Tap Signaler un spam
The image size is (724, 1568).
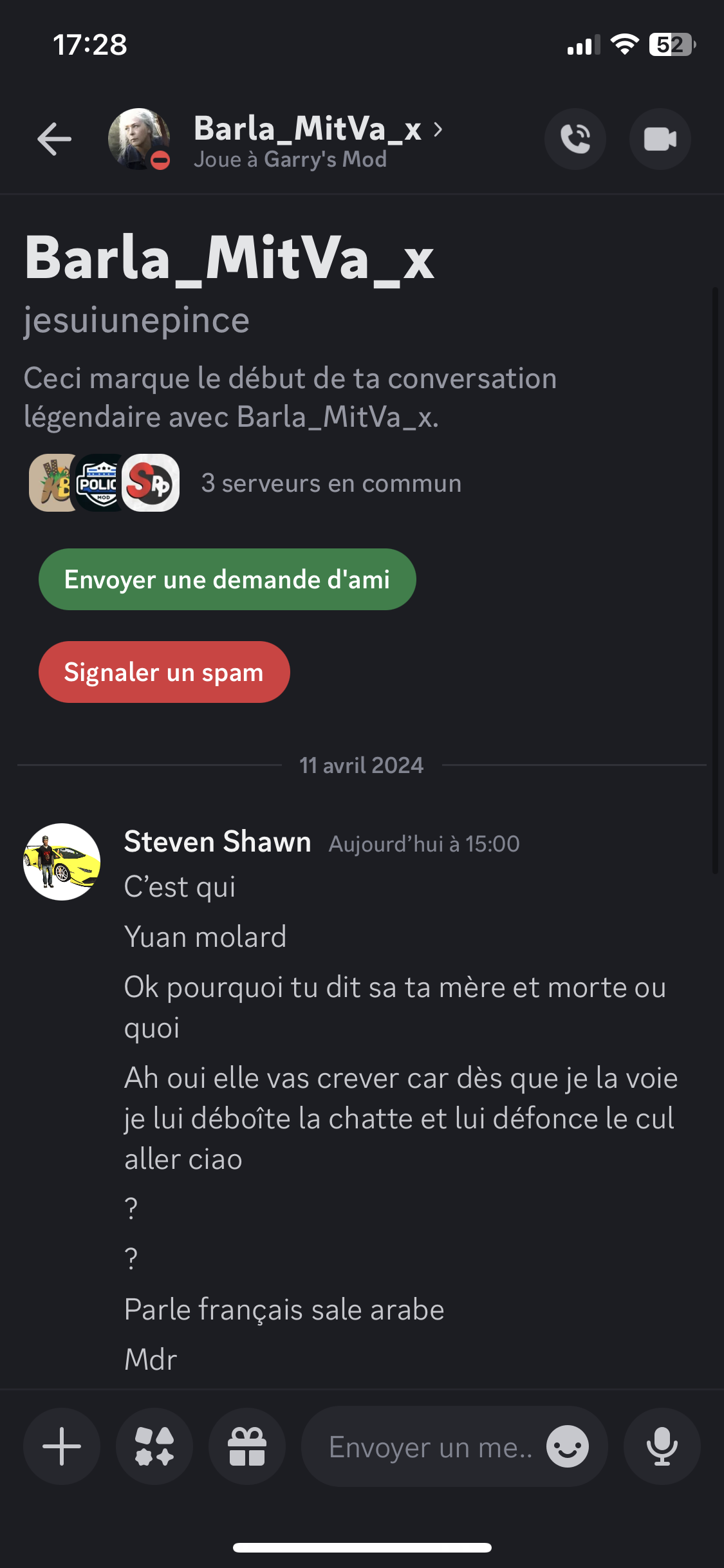(164, 672)
